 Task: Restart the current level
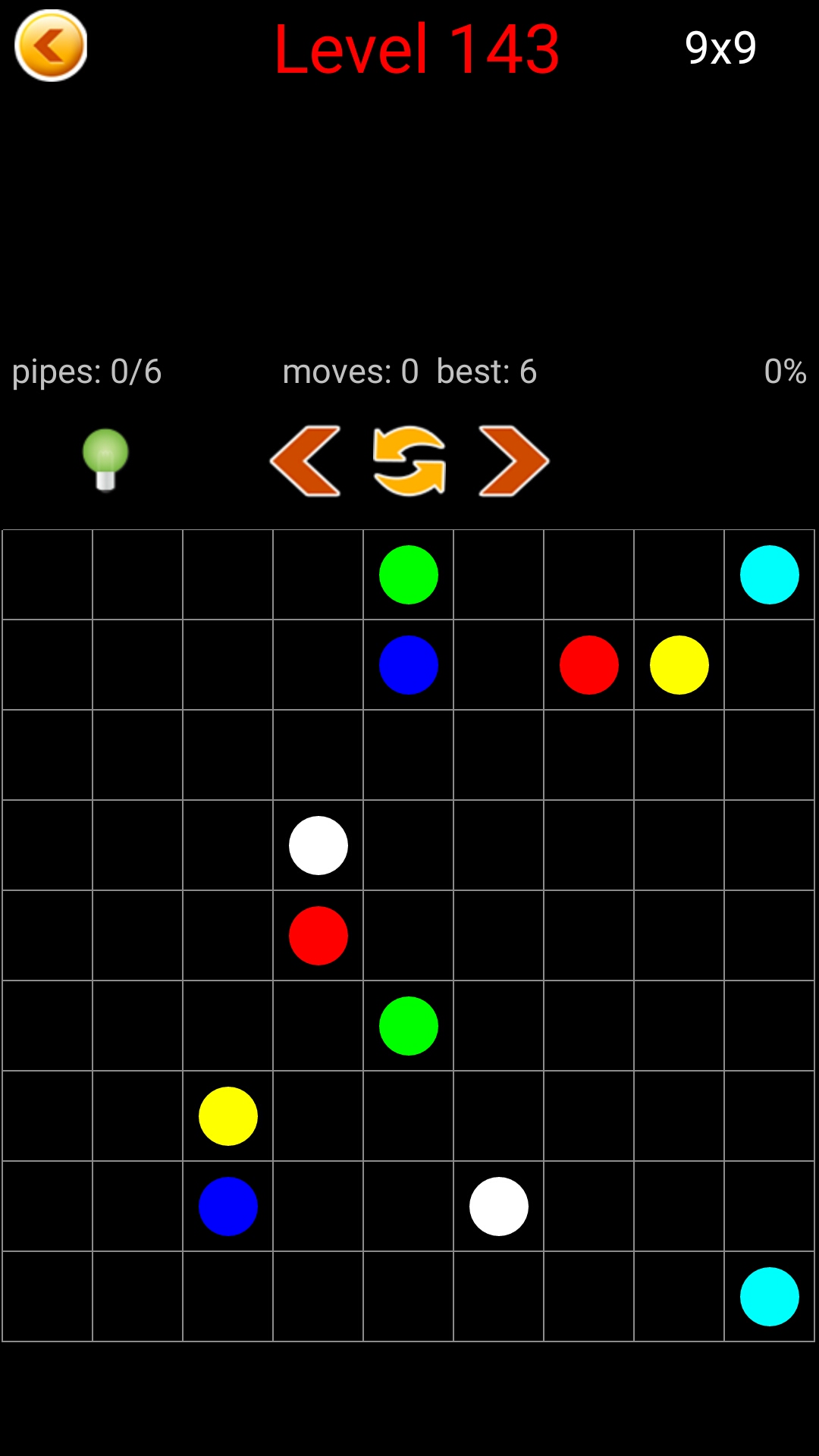[409, 461]
